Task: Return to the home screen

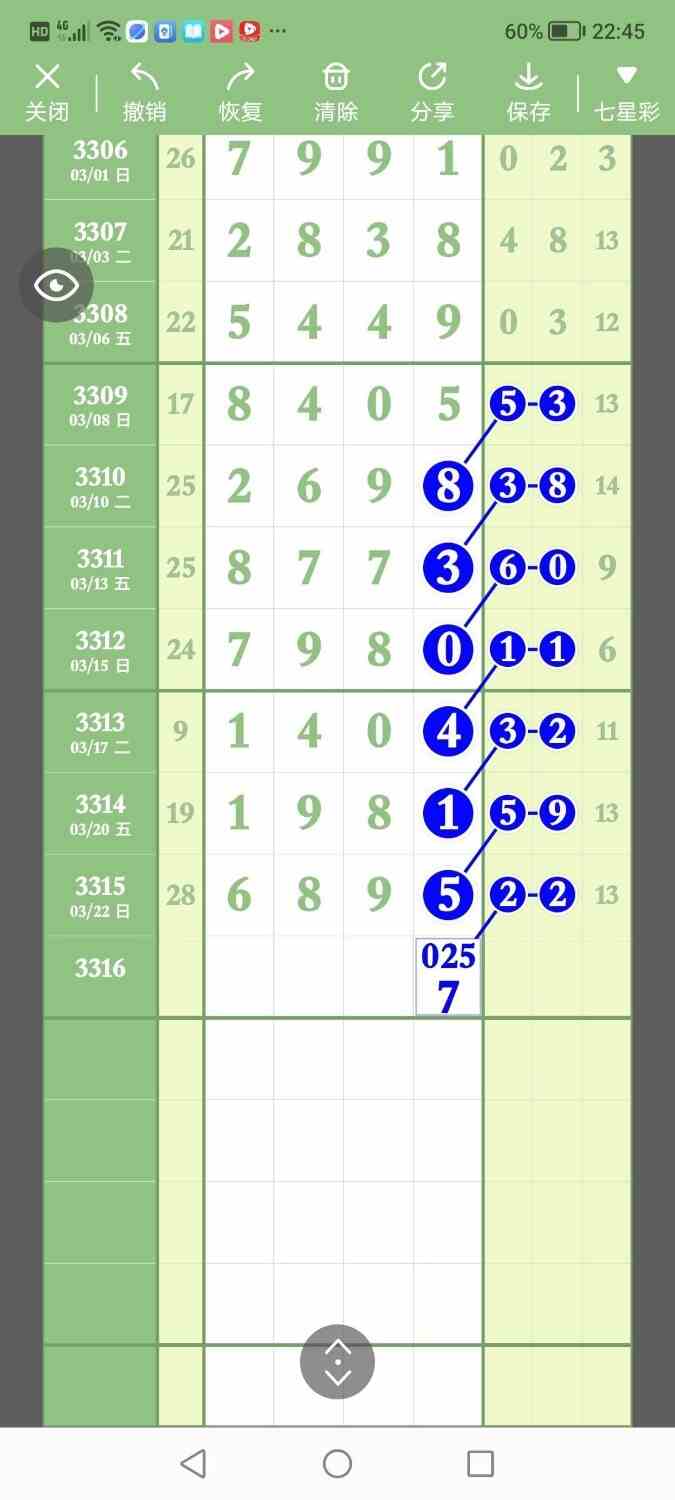Action: (338, 1464)
